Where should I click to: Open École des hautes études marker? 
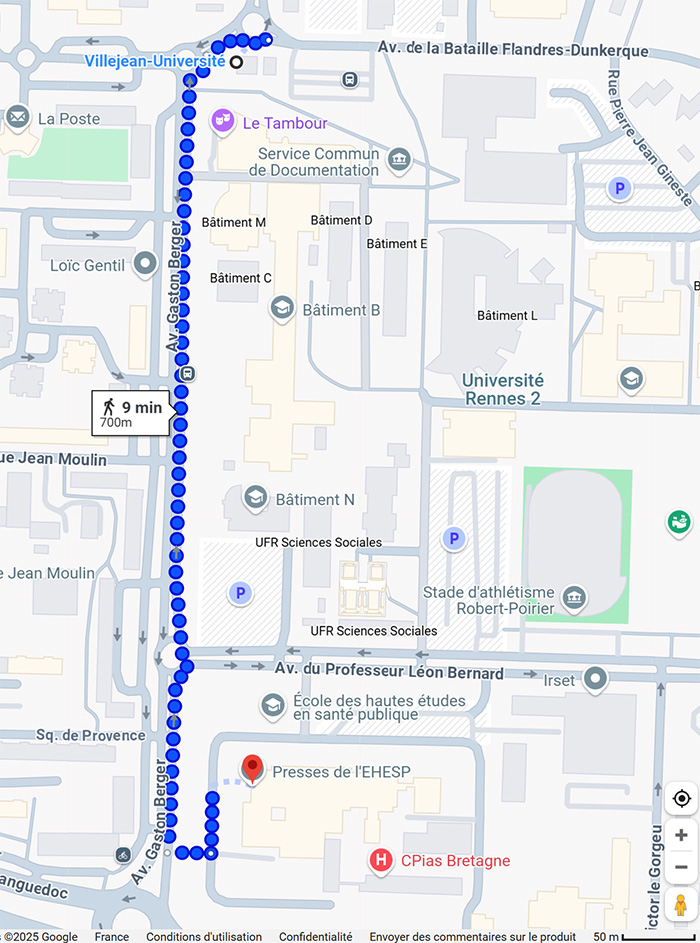[x=272, y=706]
